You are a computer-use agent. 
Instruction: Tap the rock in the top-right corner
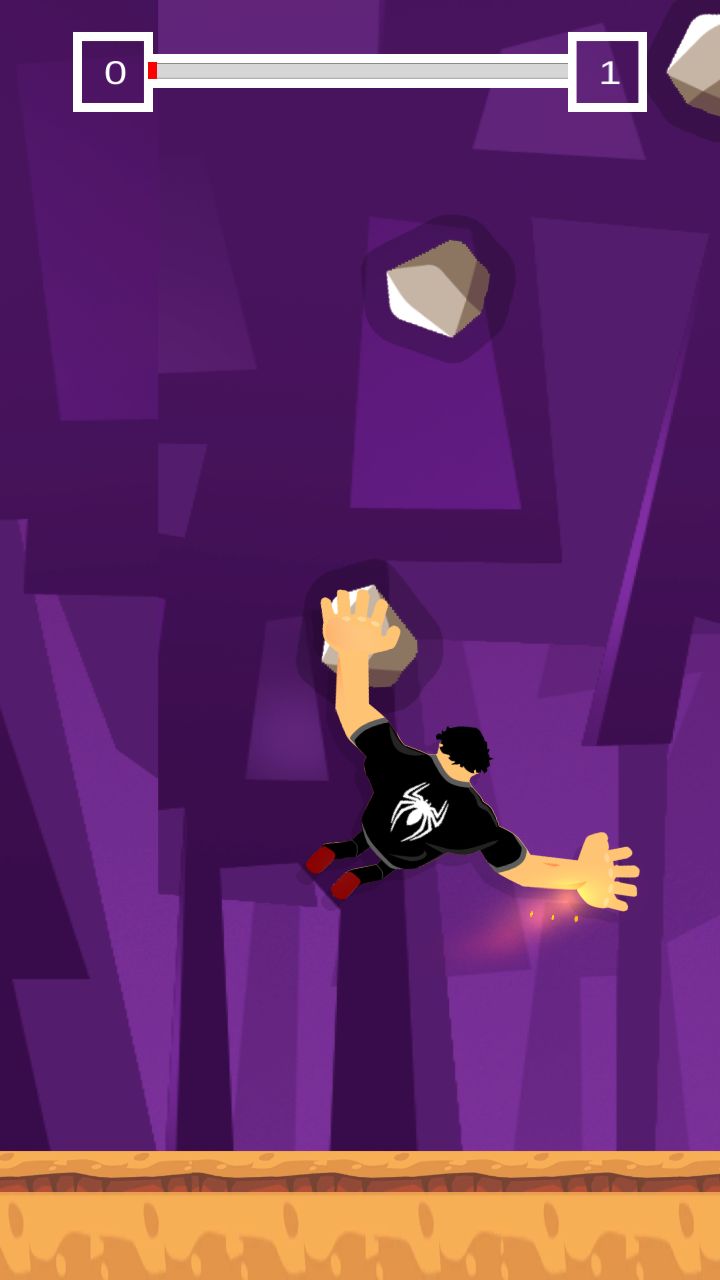coord(697,65)
